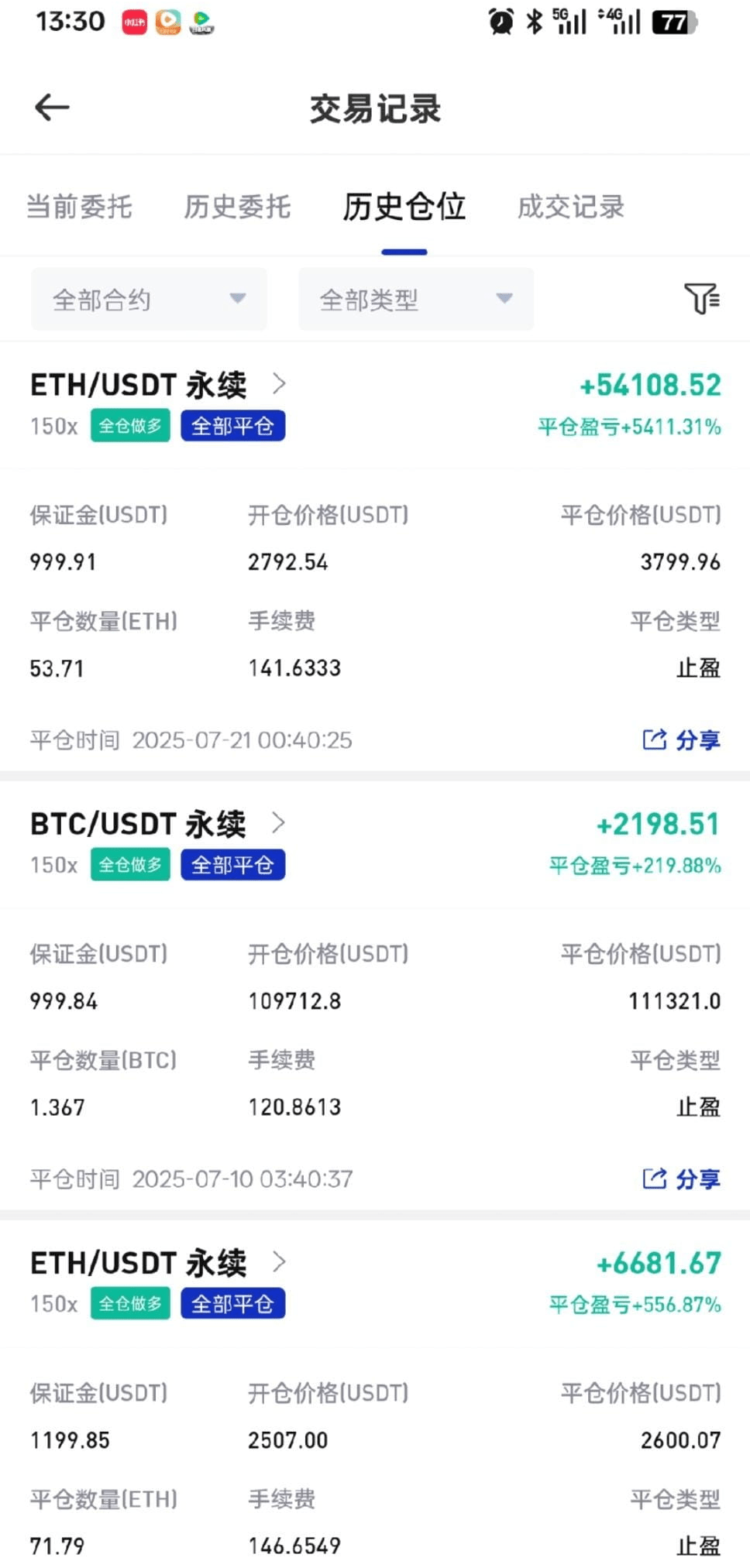Switch to the 成交记录 tab
The height and width of the screenshot is (1568, 750).
(x=571, y=207)
